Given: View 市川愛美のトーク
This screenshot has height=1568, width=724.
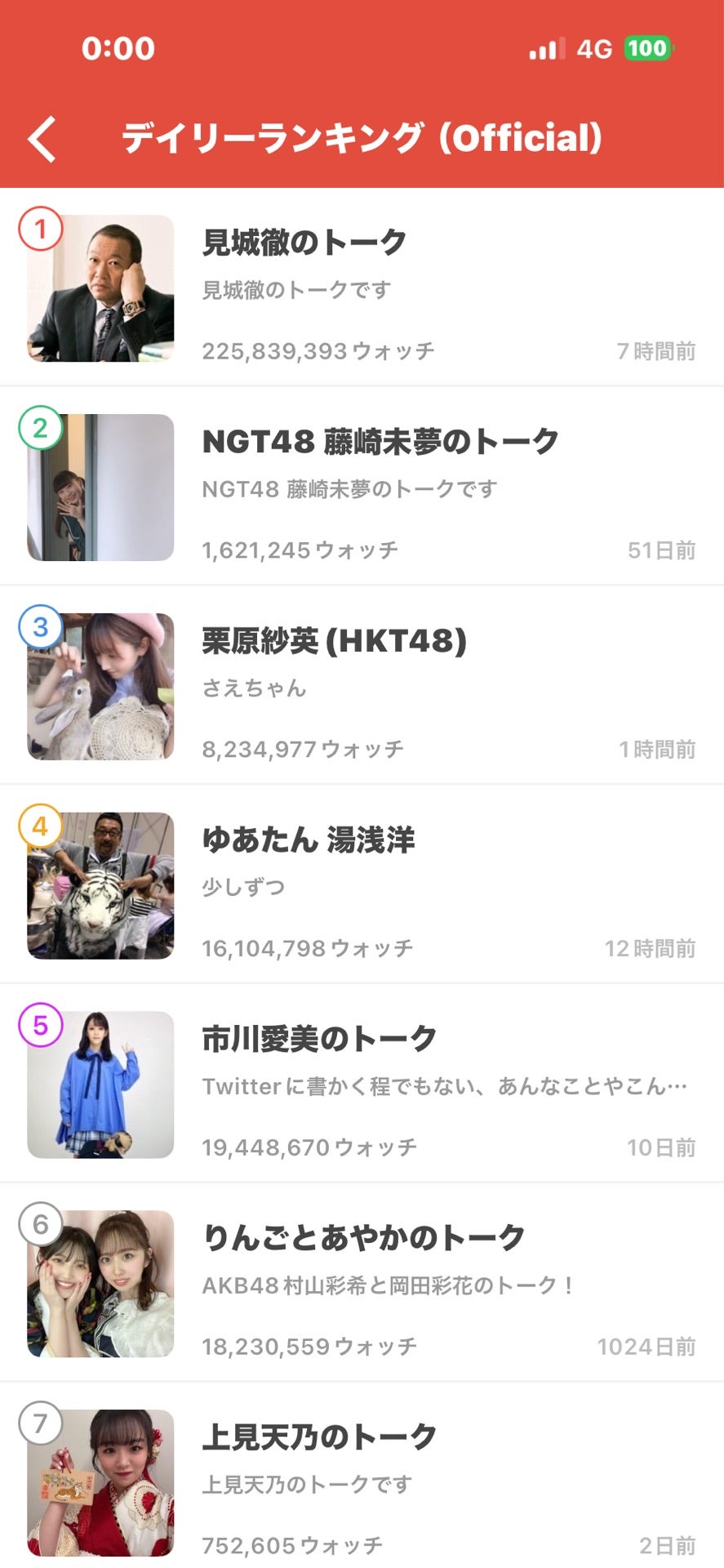Looking at the screenshot, I should 362,1085.
